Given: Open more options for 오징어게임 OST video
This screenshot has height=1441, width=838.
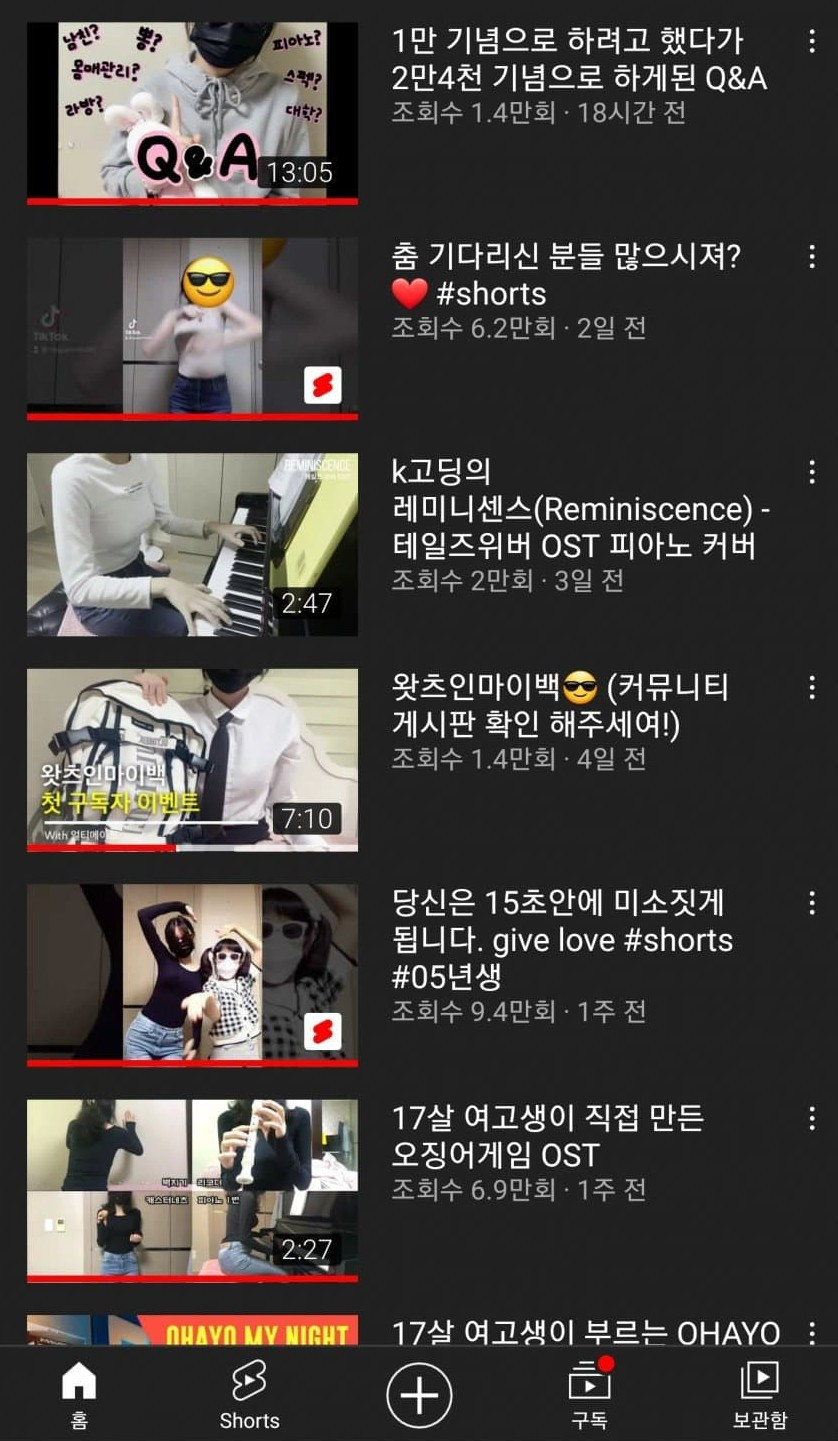Looking at the screenshot, I should click(811, 1119).
